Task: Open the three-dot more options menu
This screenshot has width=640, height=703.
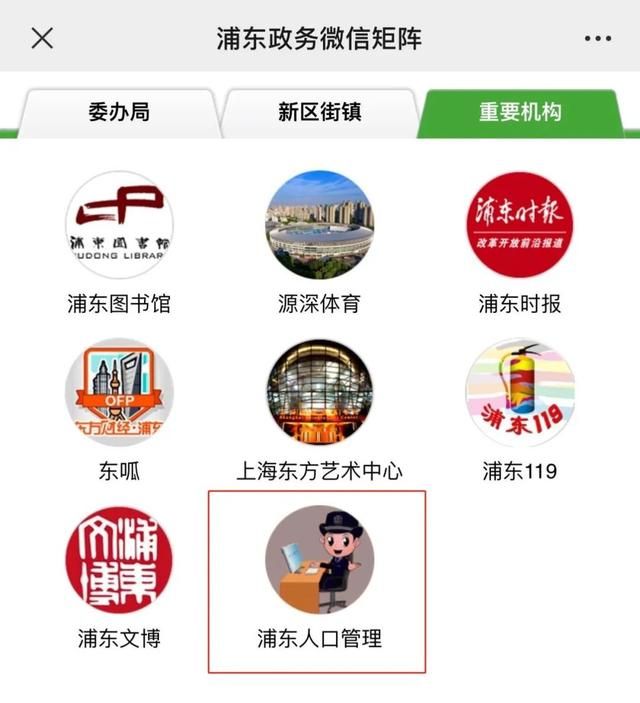Action: point(597,39)
